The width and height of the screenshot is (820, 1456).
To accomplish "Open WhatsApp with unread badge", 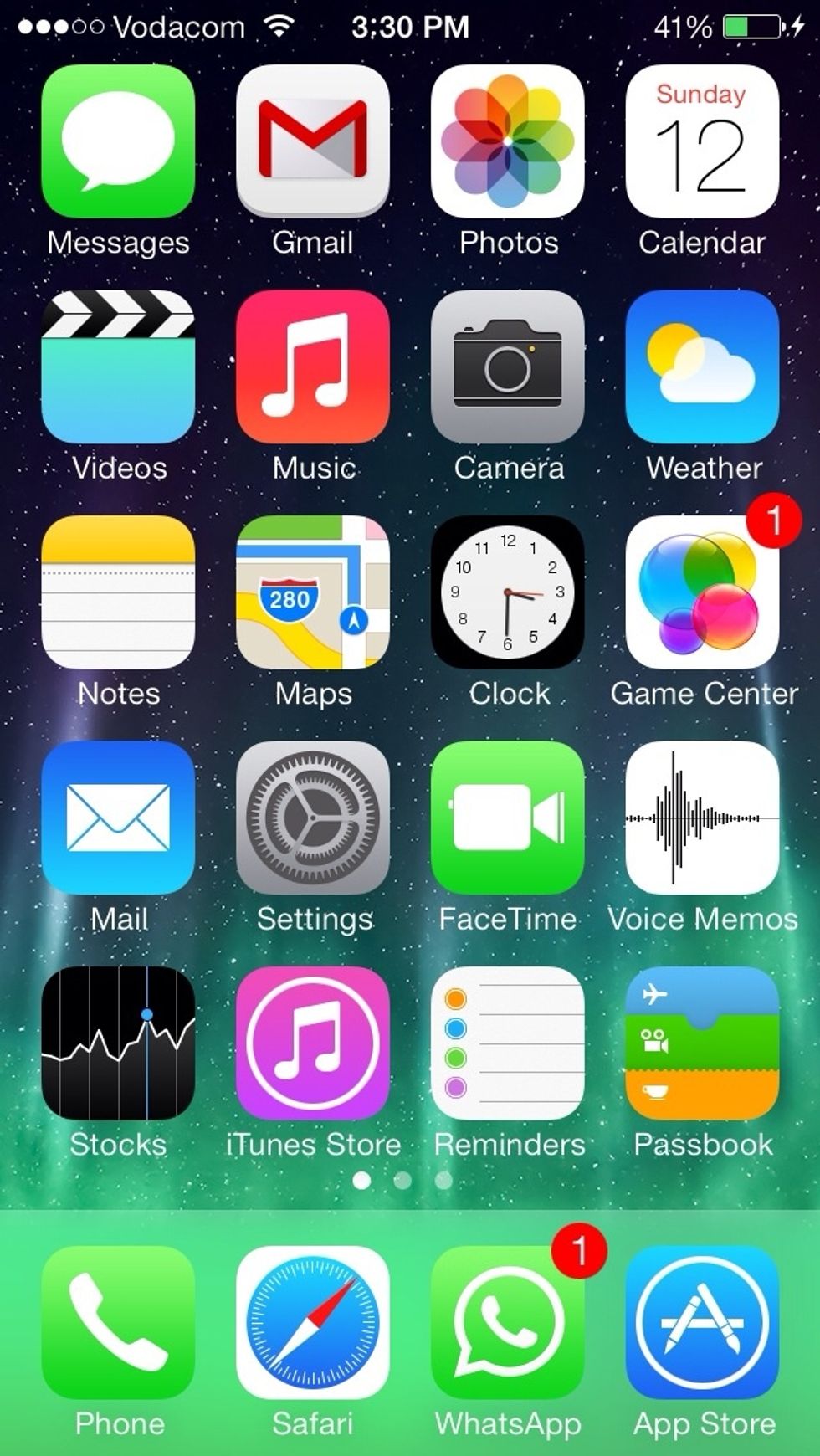I will tap(508, 1322).
